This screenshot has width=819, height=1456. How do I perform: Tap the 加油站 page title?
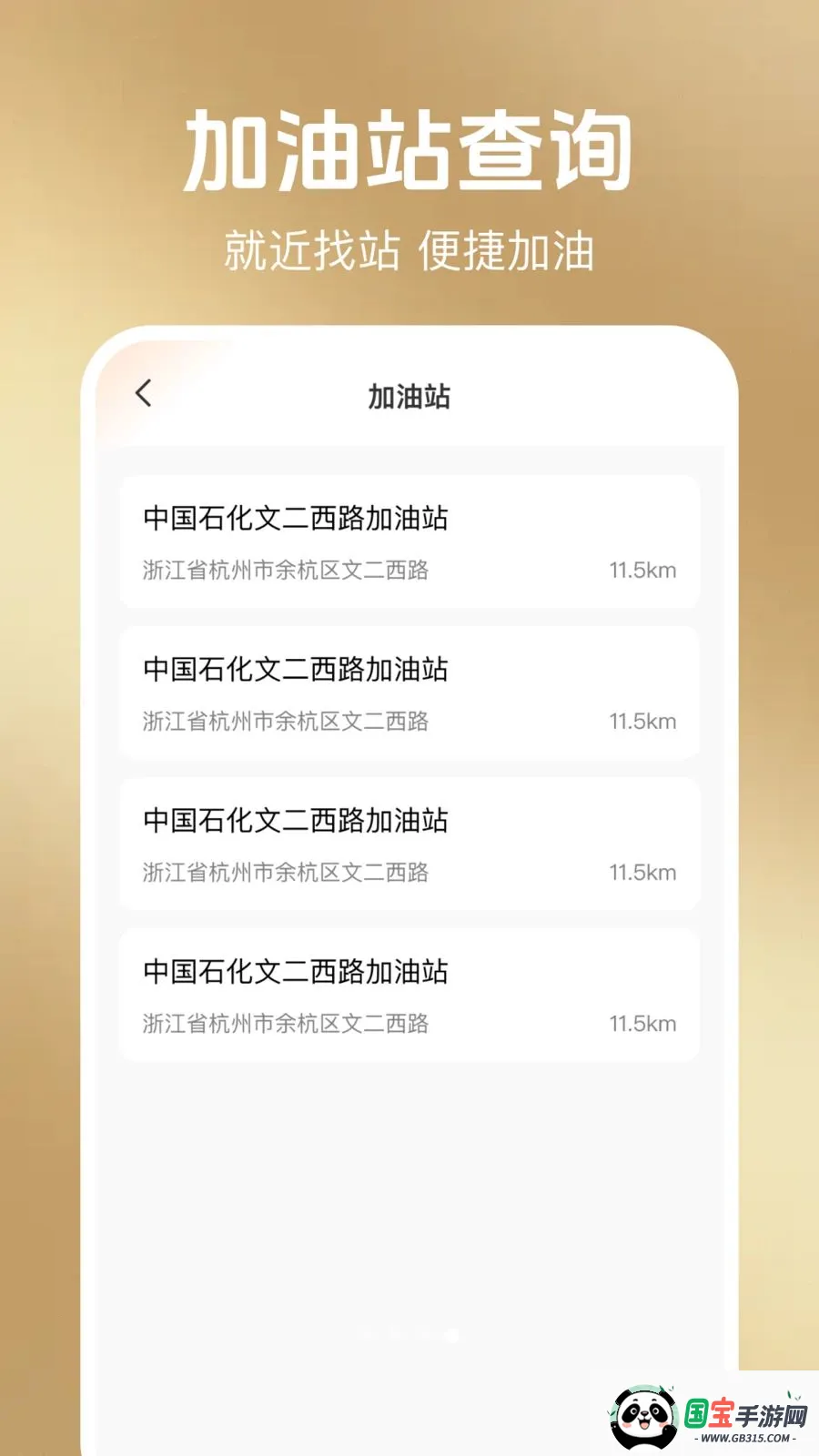pos(409,393)
